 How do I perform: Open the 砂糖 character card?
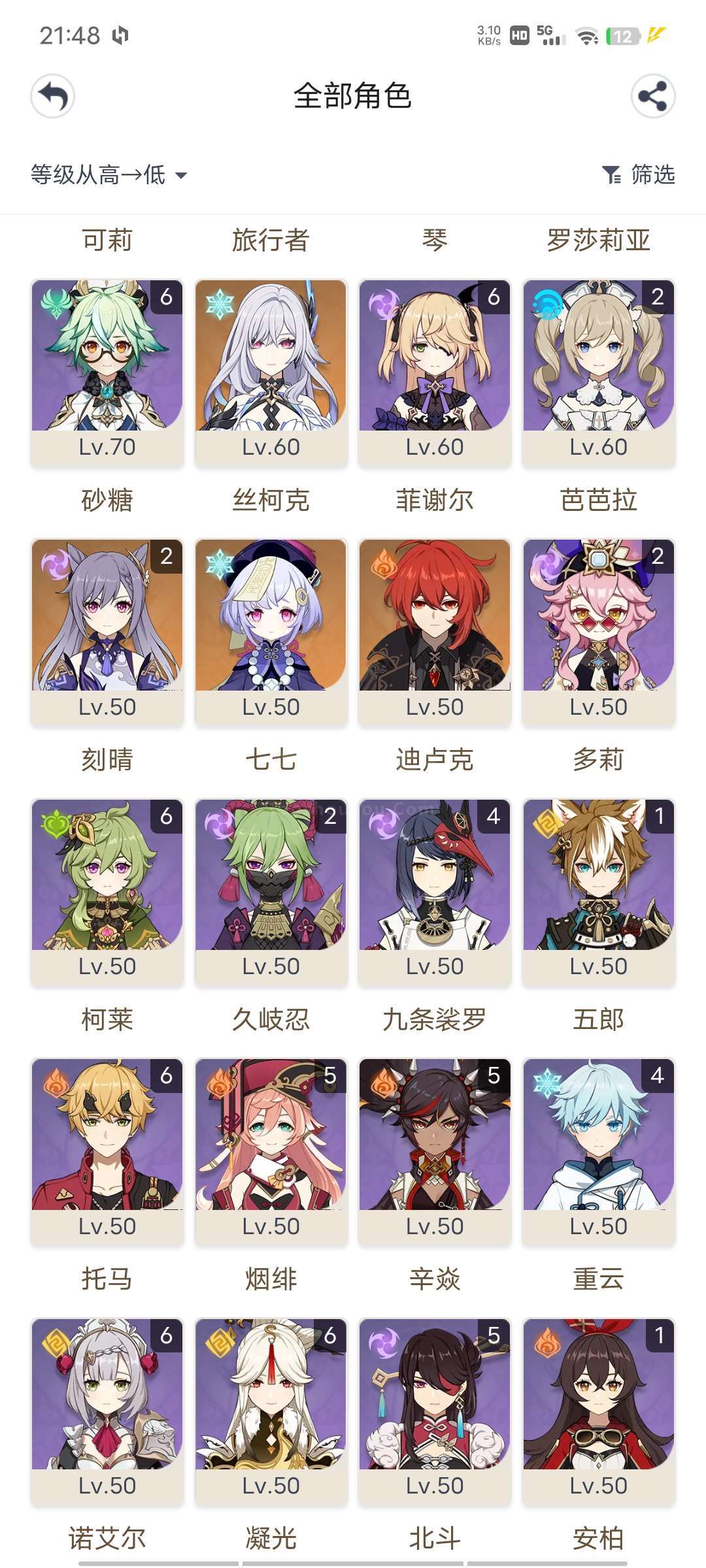(107, 372)
